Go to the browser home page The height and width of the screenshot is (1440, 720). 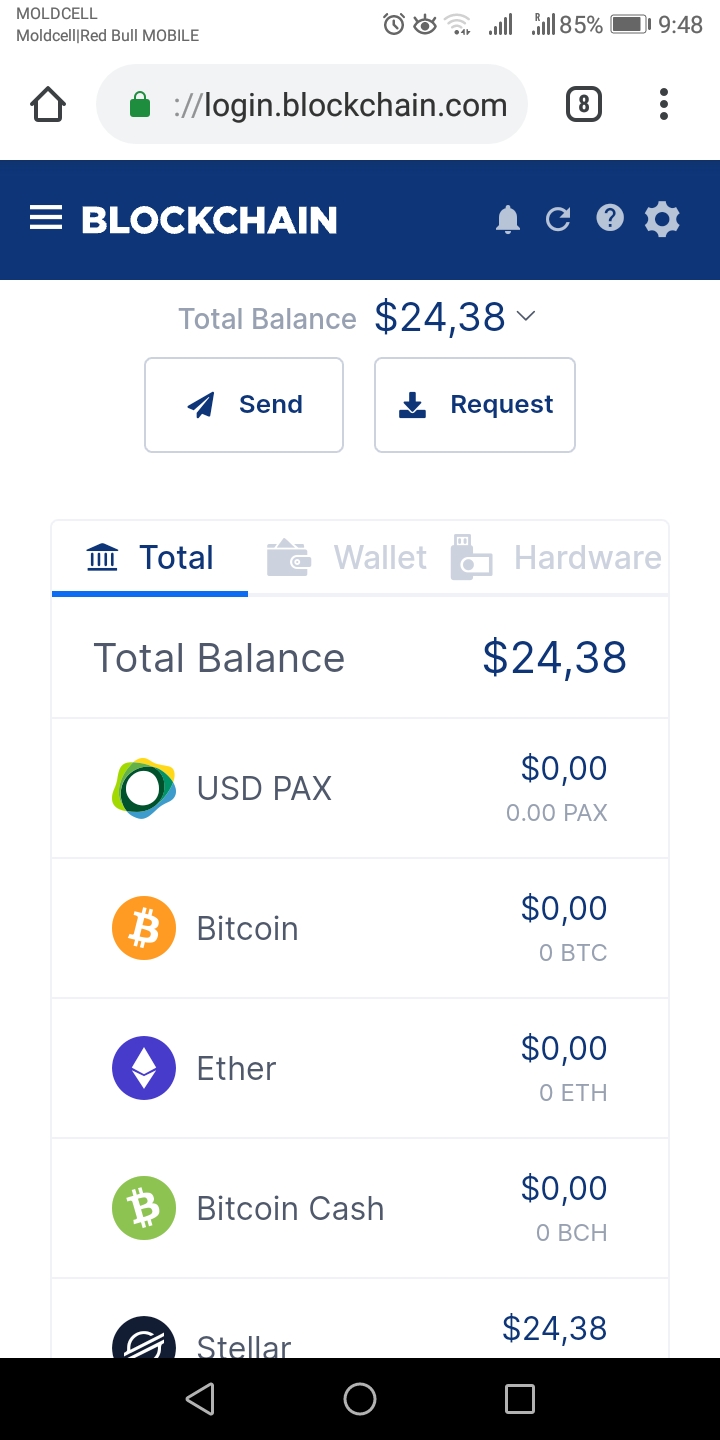point(48,104)
